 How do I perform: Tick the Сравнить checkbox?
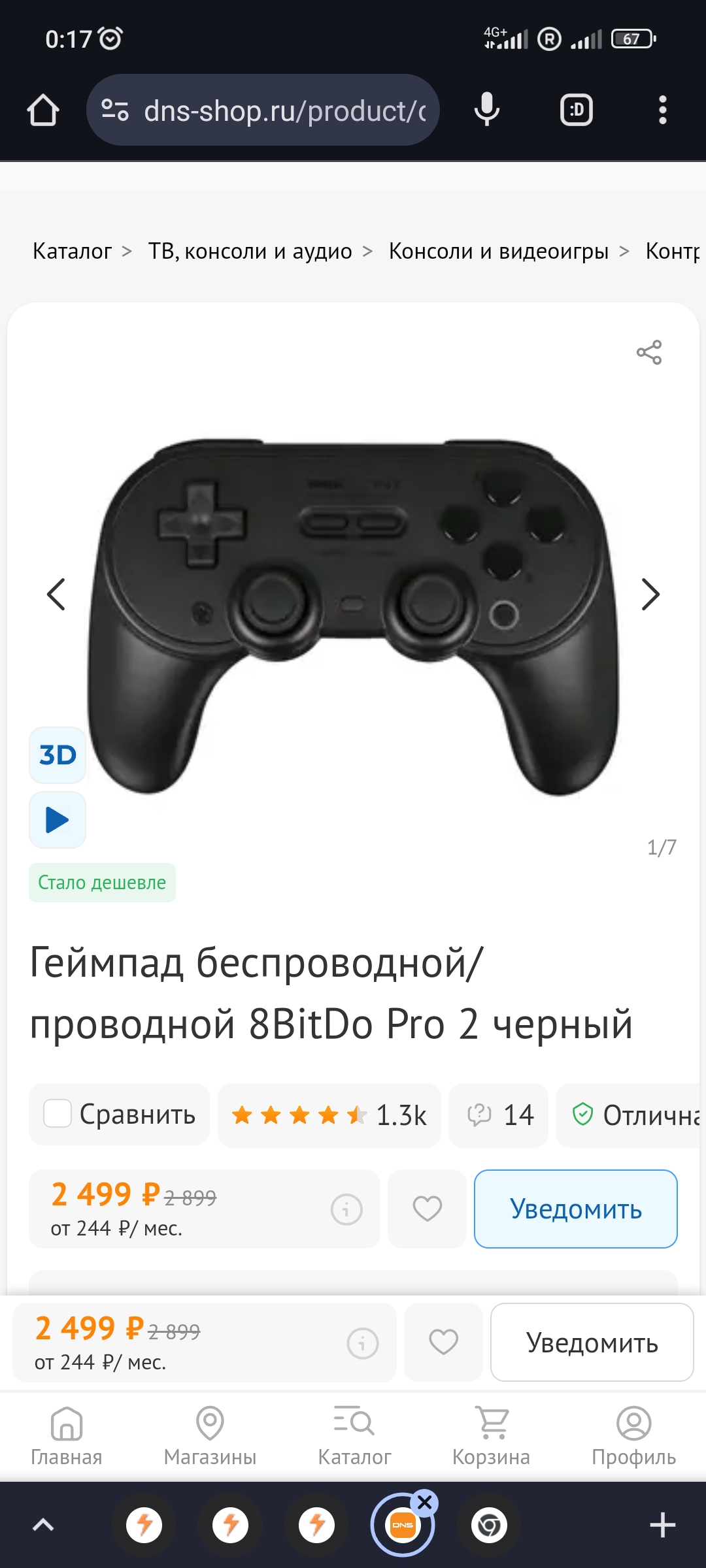pyautogui.click(x=58, y=1113)
